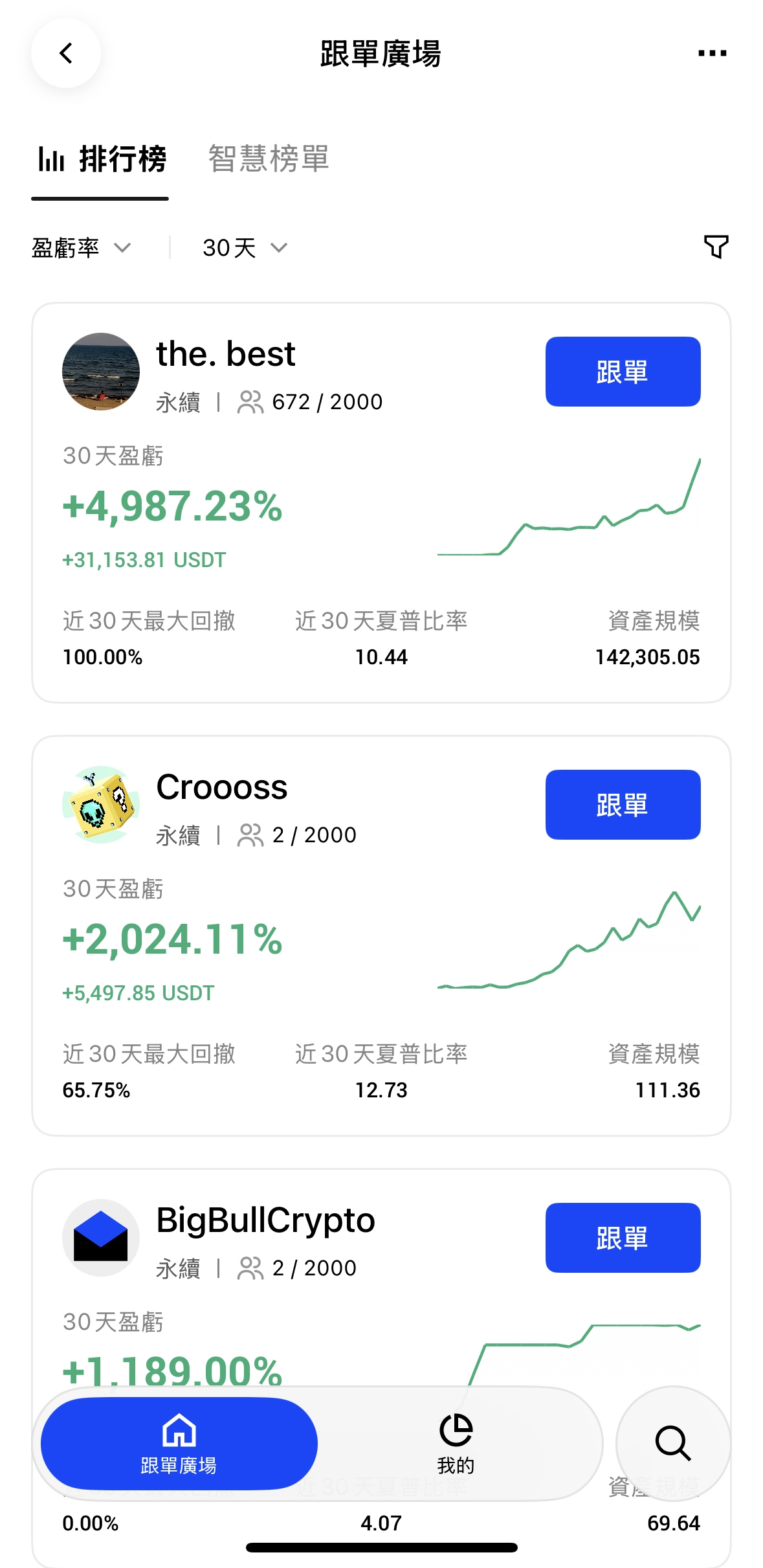Open the three-dot overflow menu

click(x=712, y=53)
